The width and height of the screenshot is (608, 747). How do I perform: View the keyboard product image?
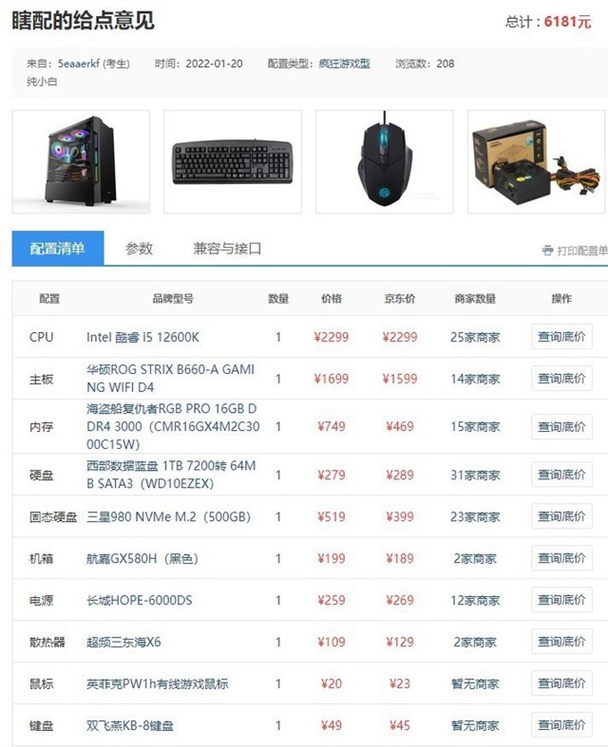pos(232,161)
